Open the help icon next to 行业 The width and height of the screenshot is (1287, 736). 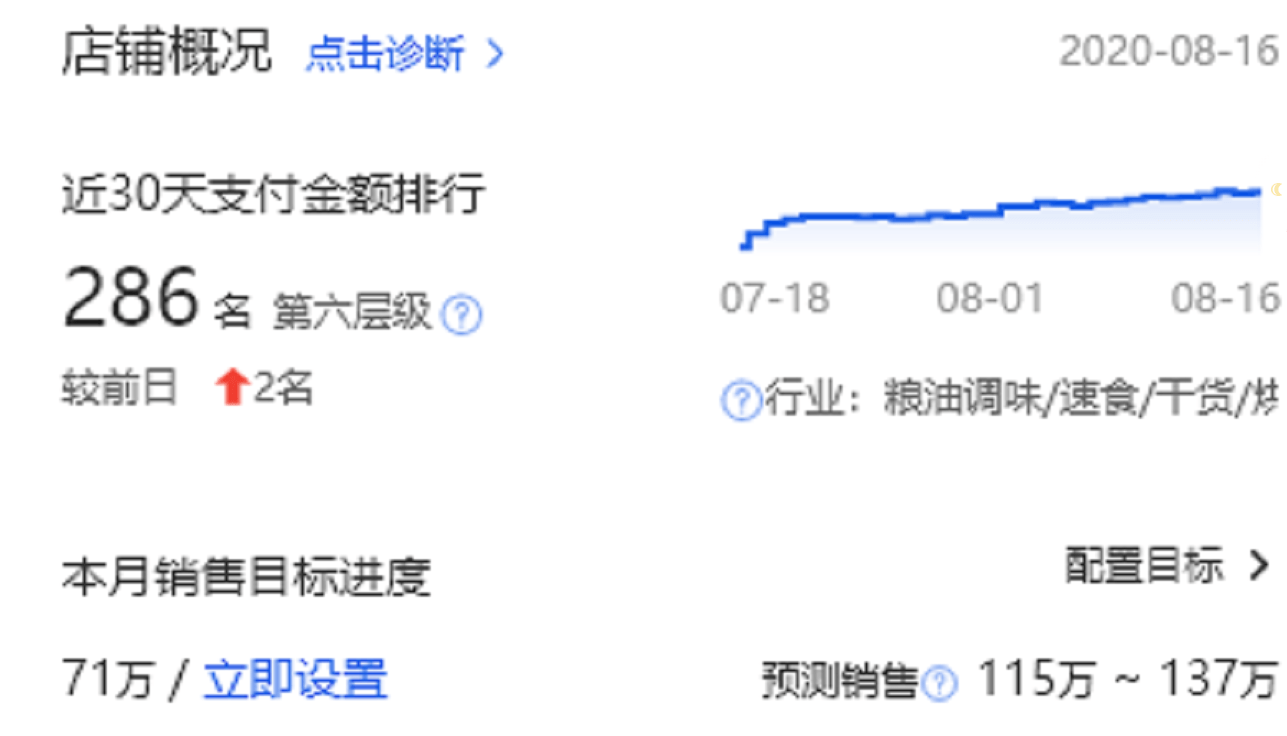(741, 401)
